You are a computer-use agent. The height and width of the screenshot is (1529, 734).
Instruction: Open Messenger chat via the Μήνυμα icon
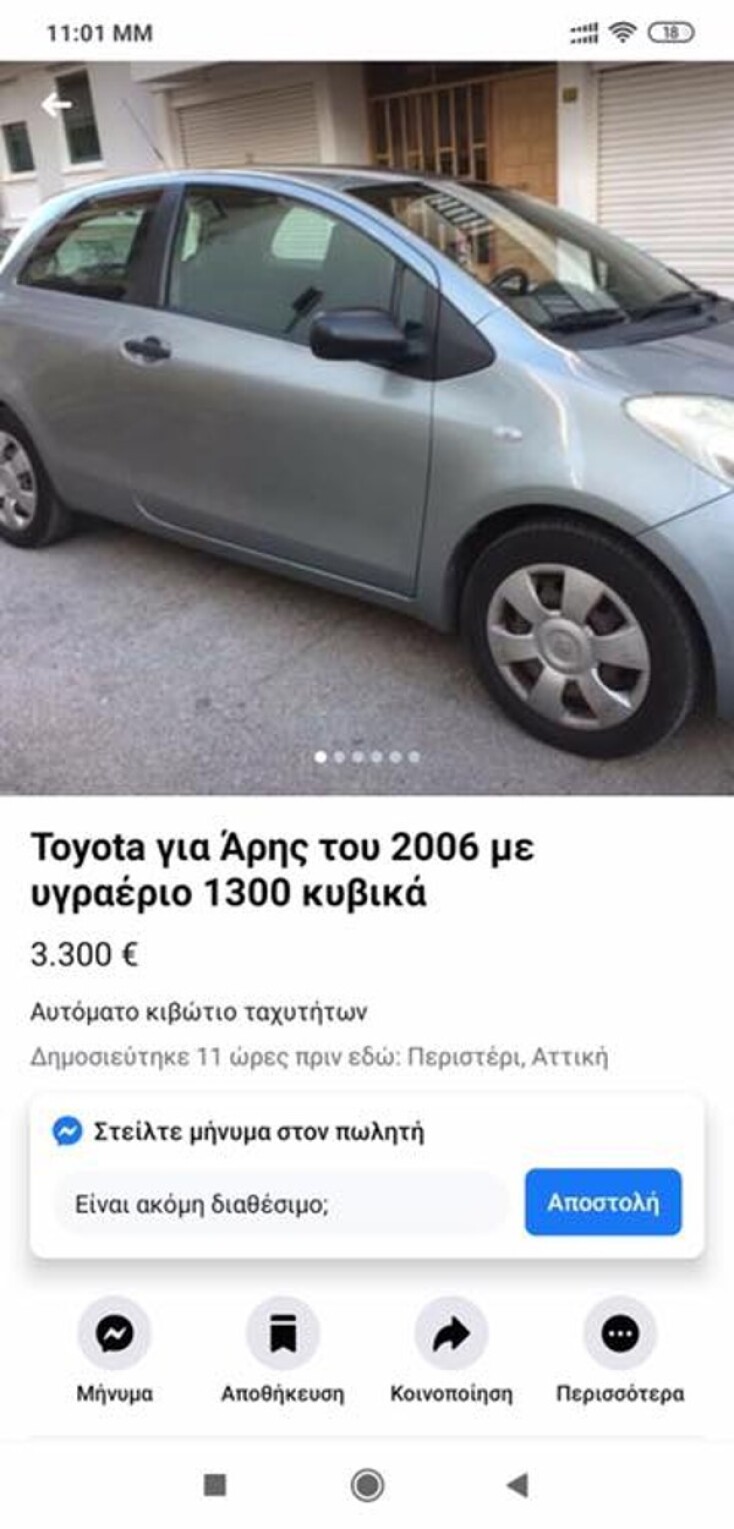point(113,1334)
